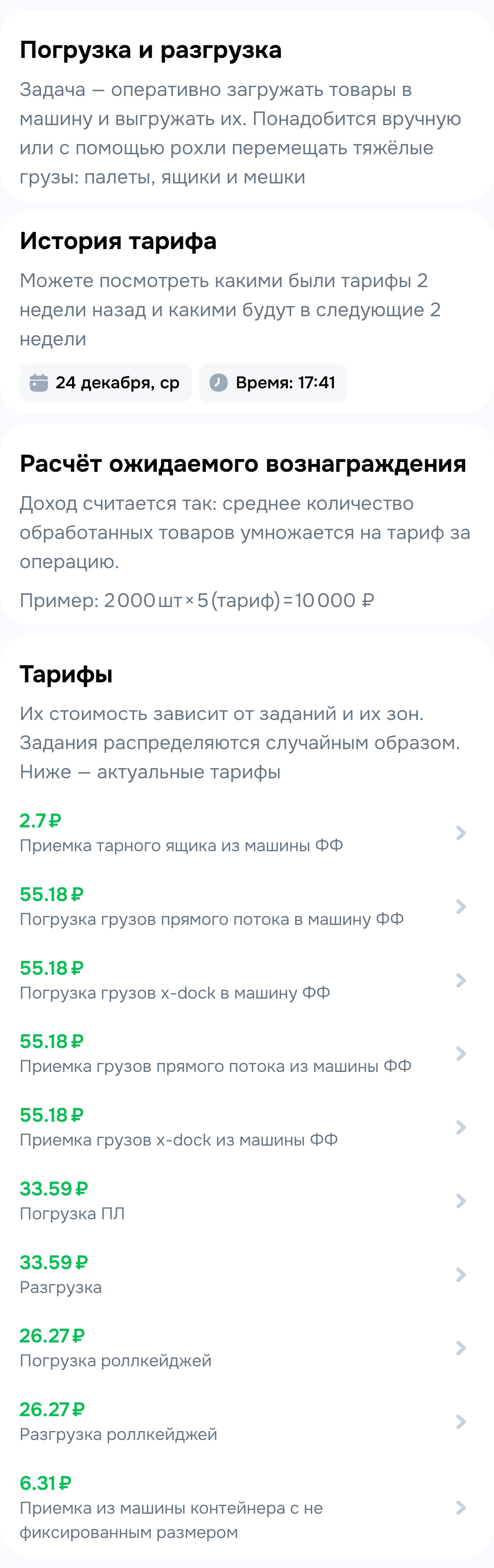Viewport: 494px width, 1568px height.
Task: Open tariff Приемка из машины контейнера с не фиксированным размером
Action: (x=243, y=1507)
